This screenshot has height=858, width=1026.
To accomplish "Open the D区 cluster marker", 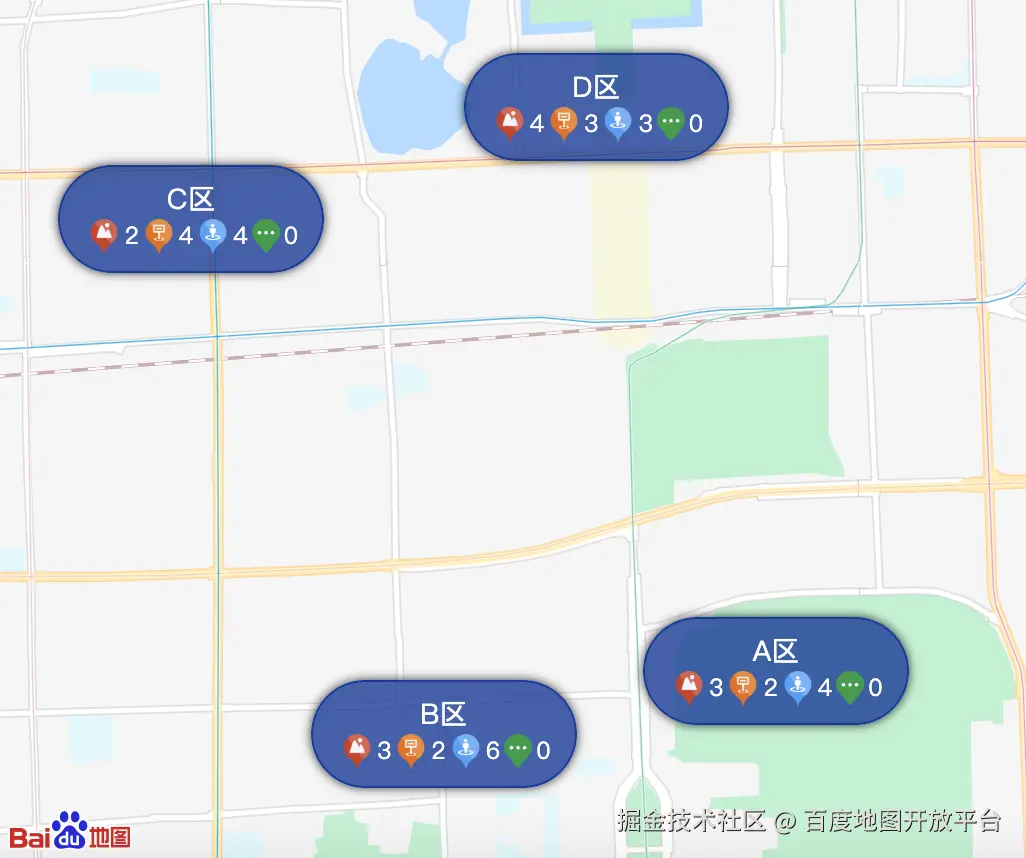I will pyautogui.click(x=596, y=106).
